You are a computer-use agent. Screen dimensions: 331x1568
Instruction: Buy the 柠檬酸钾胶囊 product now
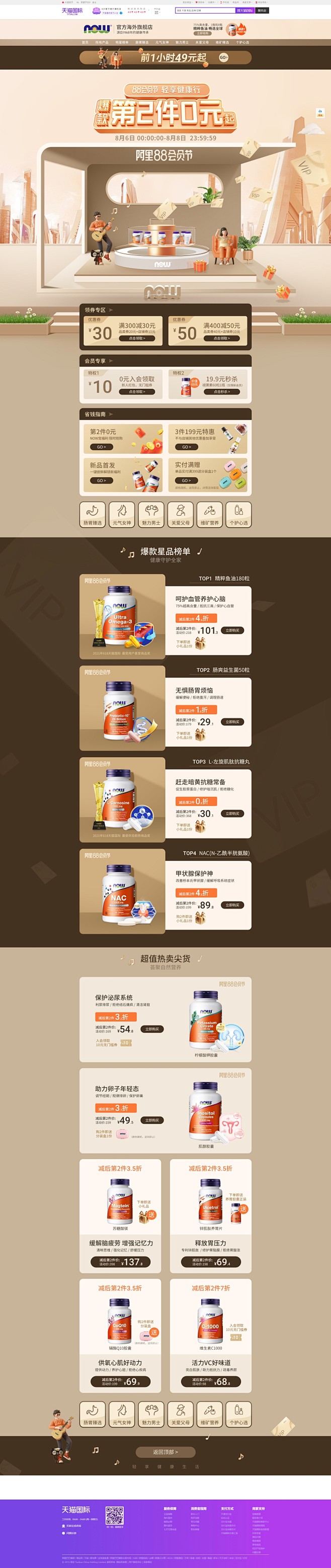click(x=152, y=1029)
